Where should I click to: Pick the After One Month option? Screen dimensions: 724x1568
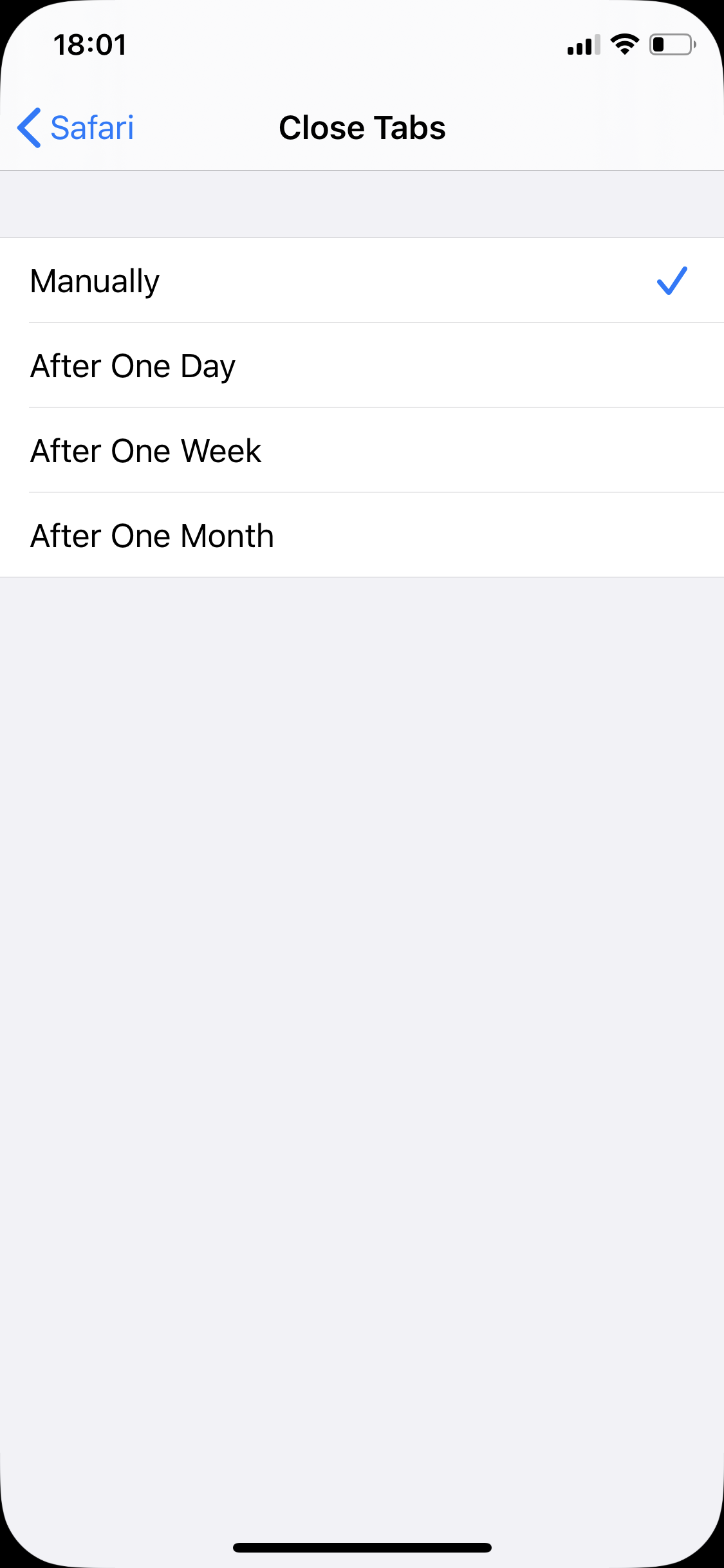362,536
